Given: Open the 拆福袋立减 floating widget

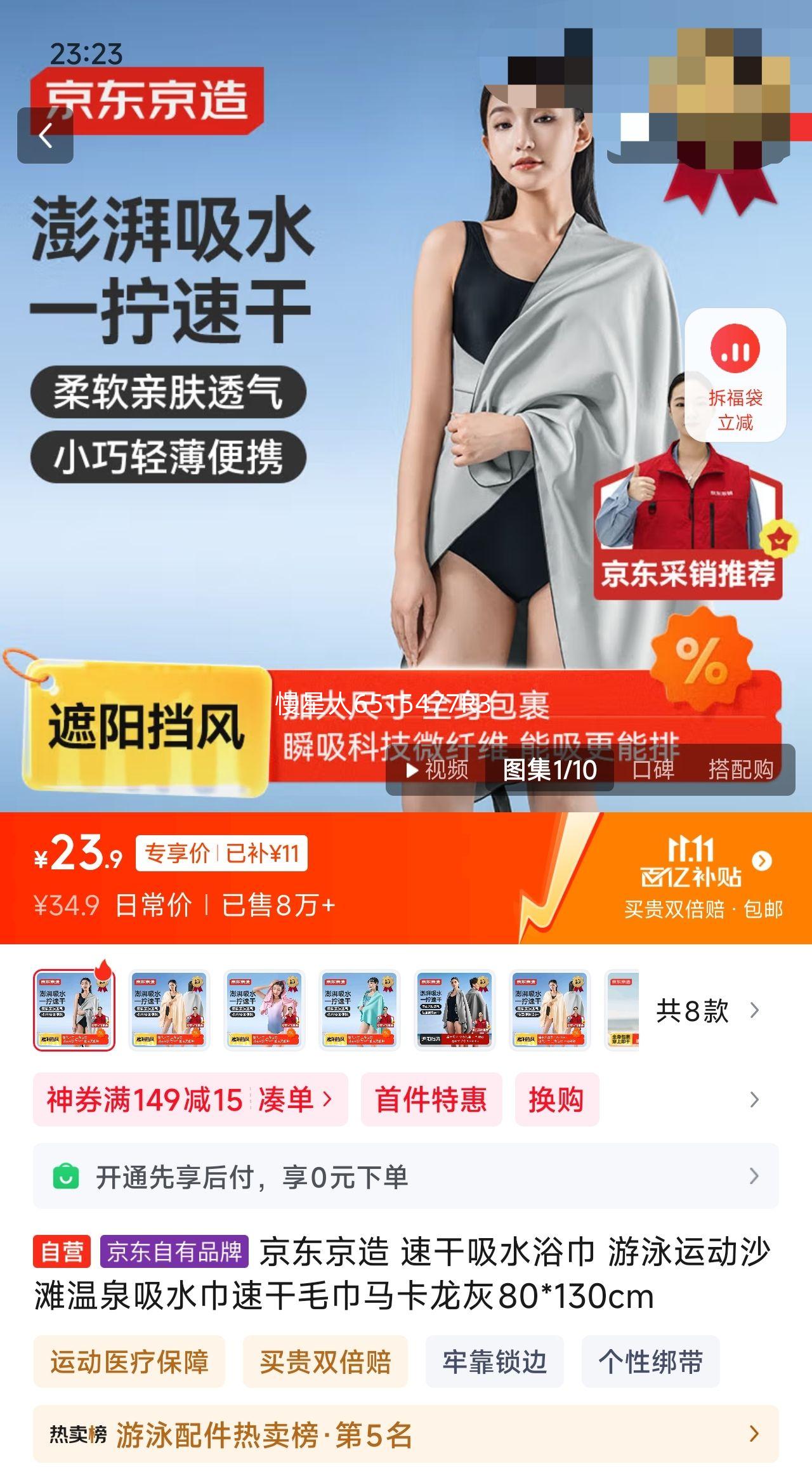Looking at the screenshot, I should [x=735, y=376].
